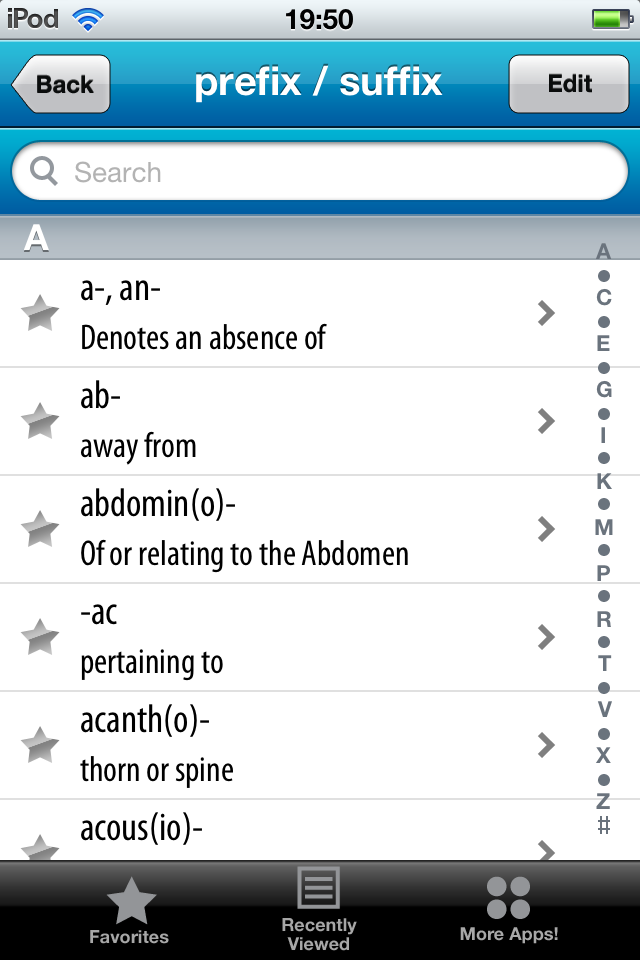
Task: Open the acanth(o)- entry
Action: tap(300, 745)
